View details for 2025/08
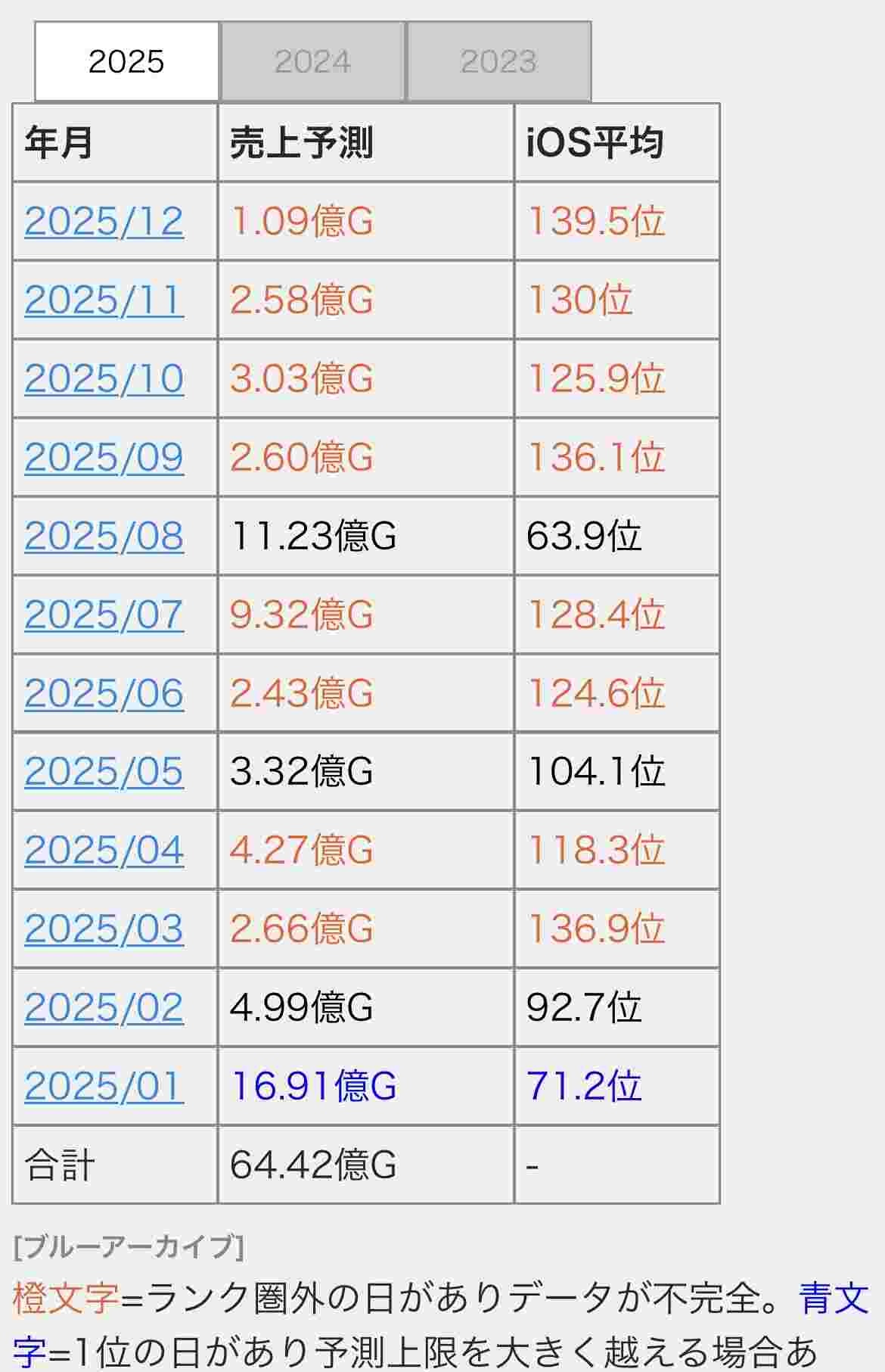 point(104,536)
